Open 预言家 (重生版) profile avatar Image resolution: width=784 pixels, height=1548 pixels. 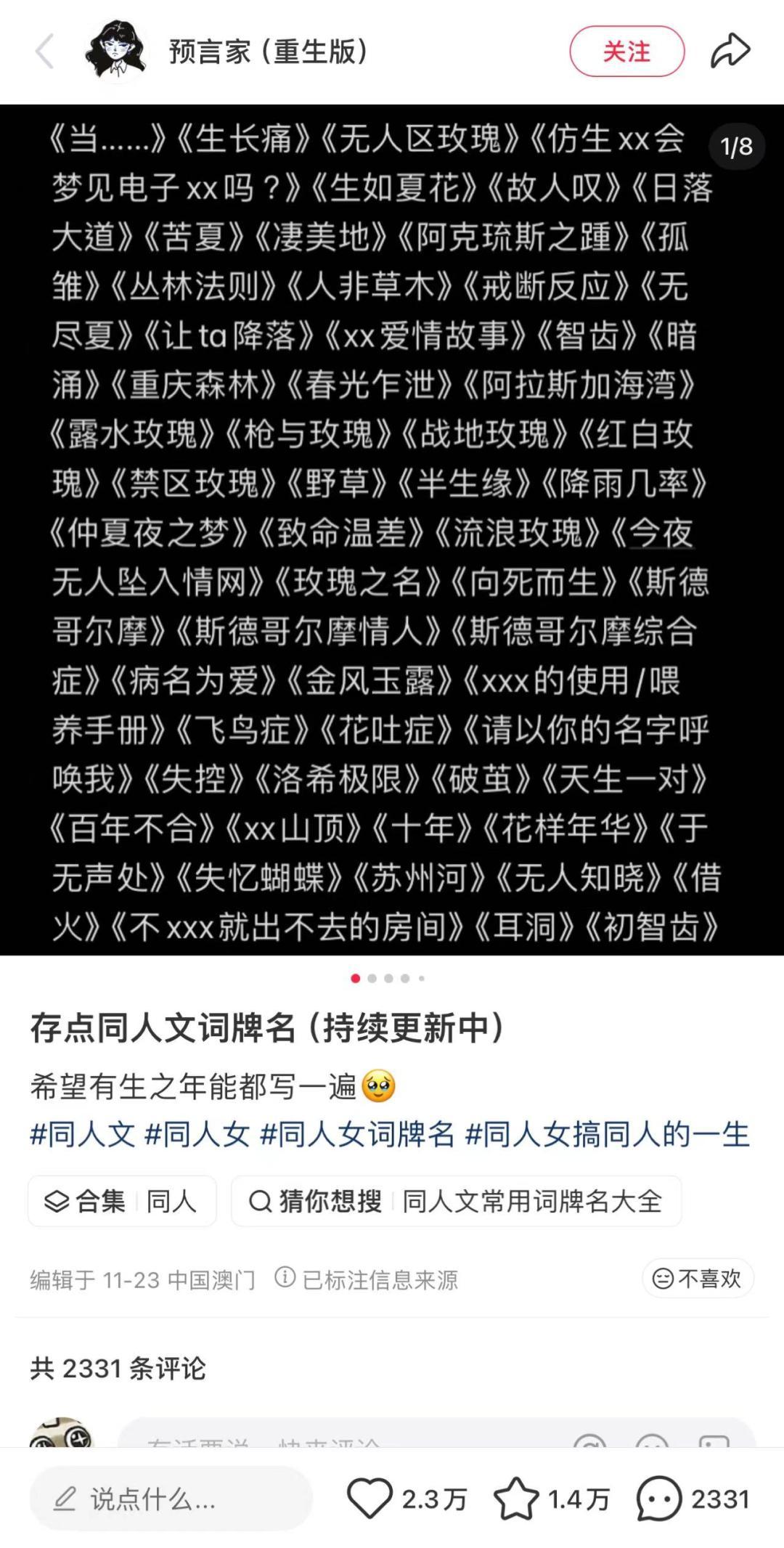116,51
